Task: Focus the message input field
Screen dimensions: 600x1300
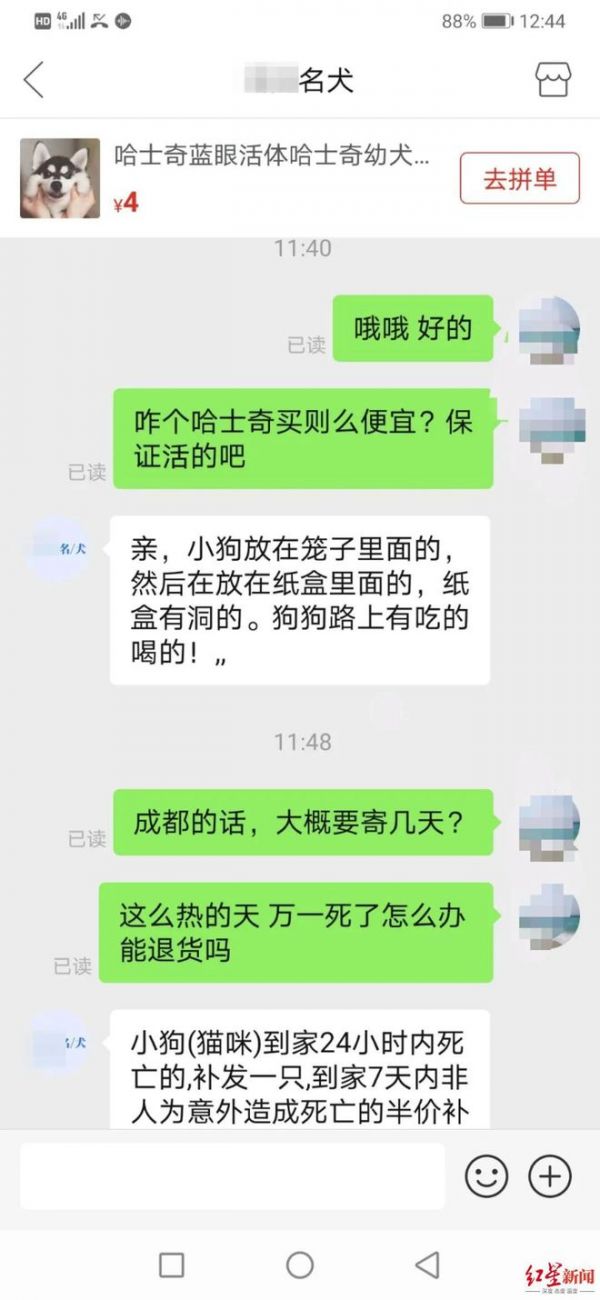Action: point(232,1176)
